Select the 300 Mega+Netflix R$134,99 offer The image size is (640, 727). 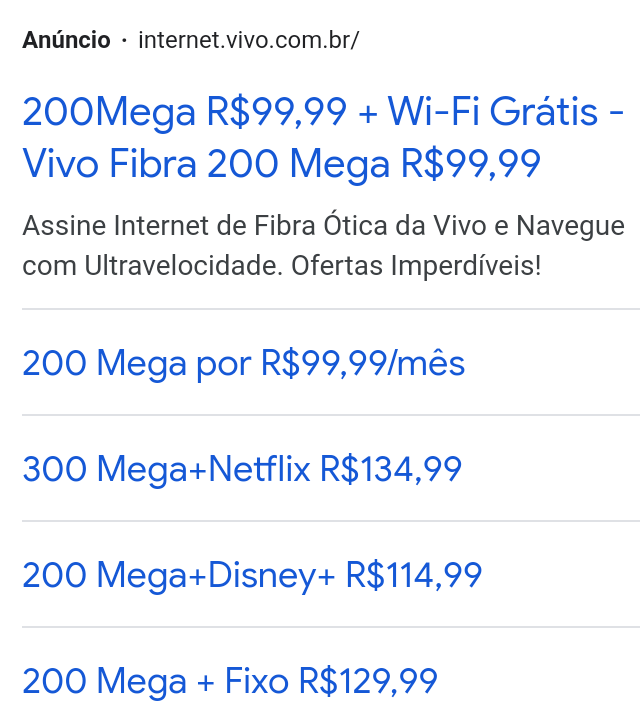click(x=242, y=469)
